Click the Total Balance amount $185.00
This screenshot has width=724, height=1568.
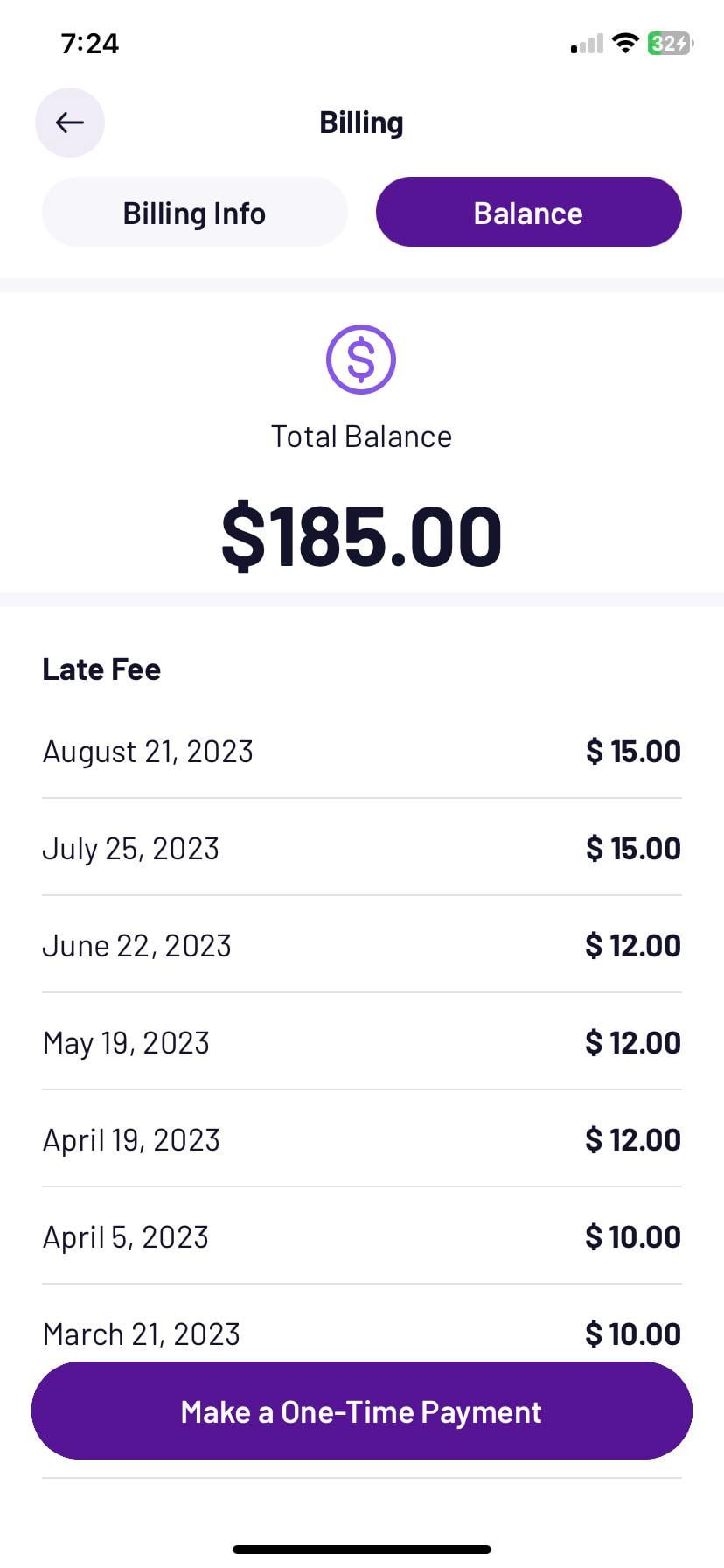pyautogui.click(x=361, y=535)
